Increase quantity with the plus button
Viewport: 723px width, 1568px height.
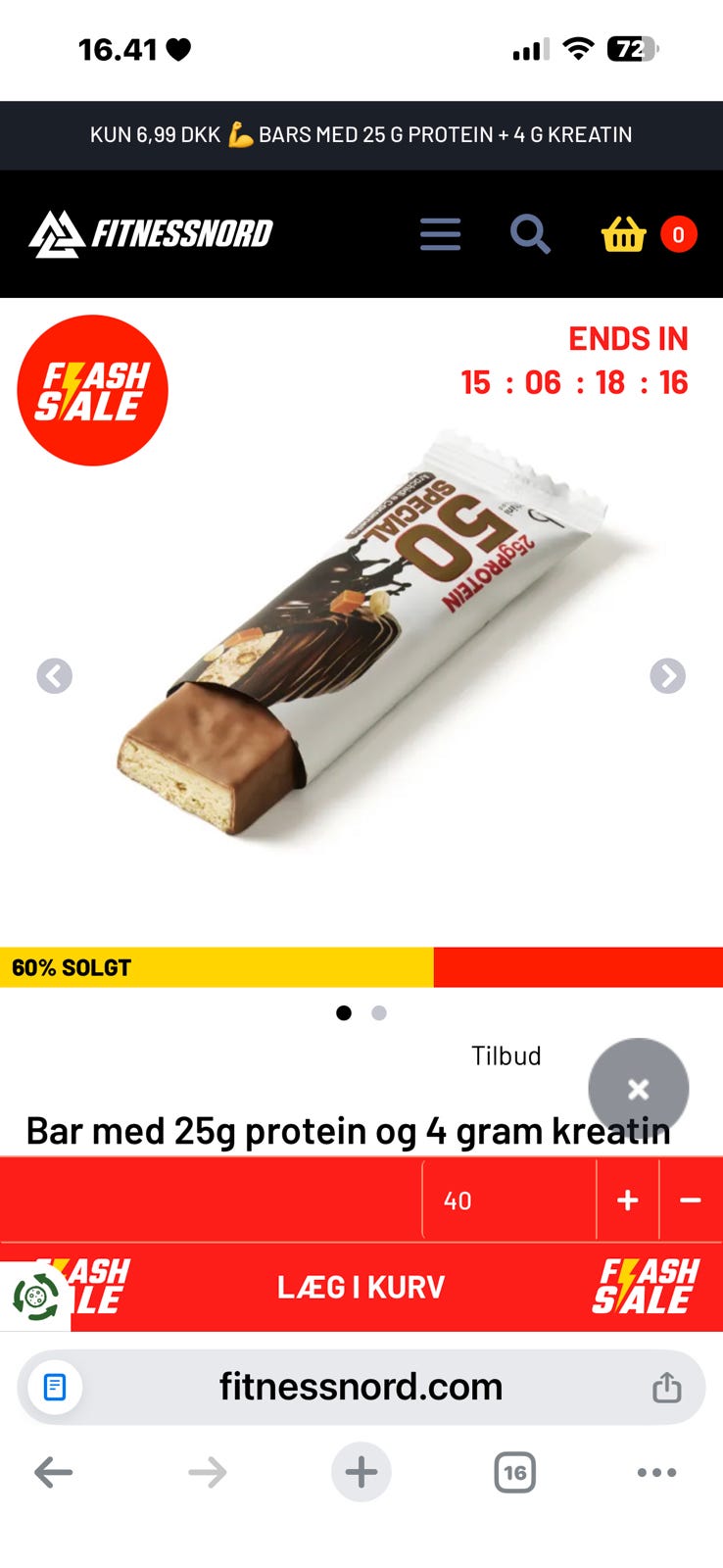pyautogui.click(x=628, y=1200)
